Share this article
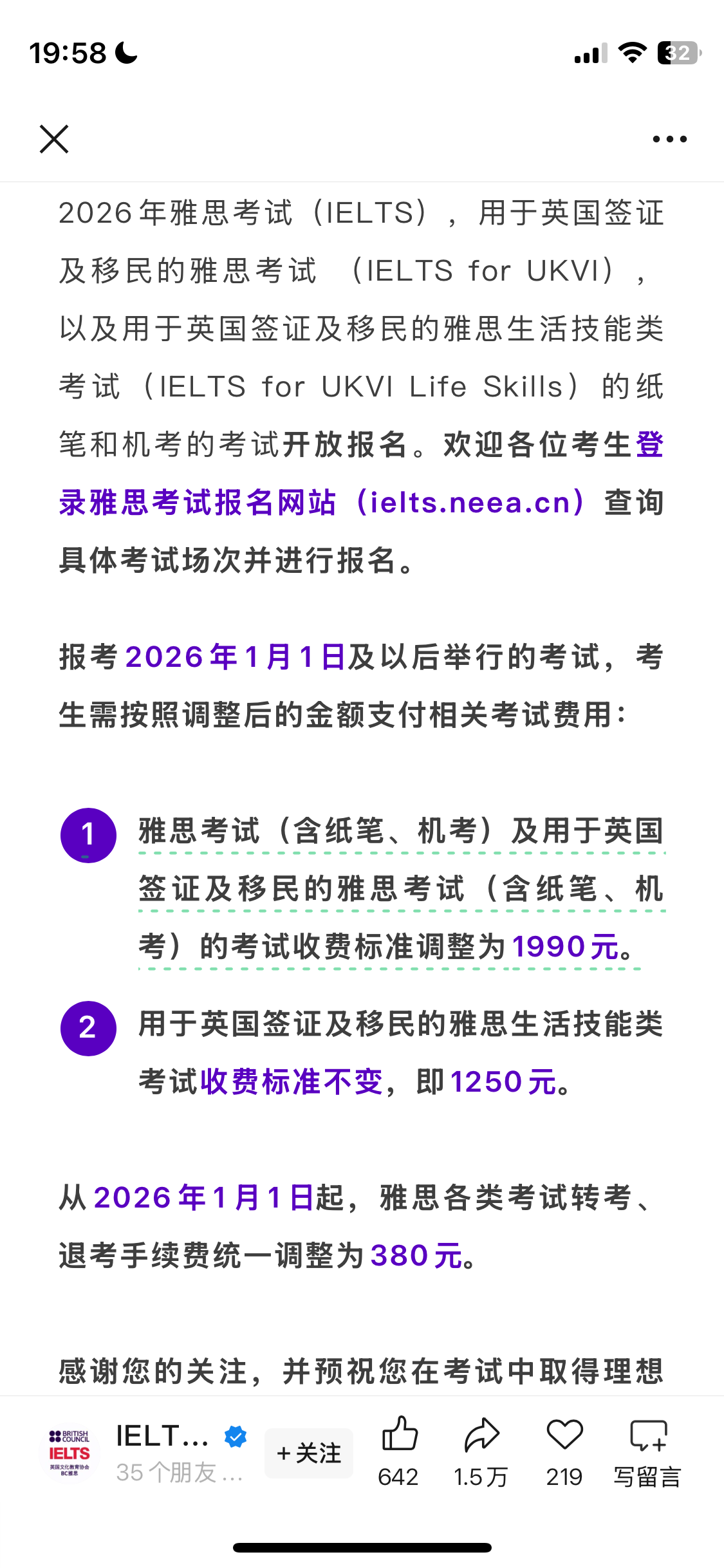 click(481, 1452)
